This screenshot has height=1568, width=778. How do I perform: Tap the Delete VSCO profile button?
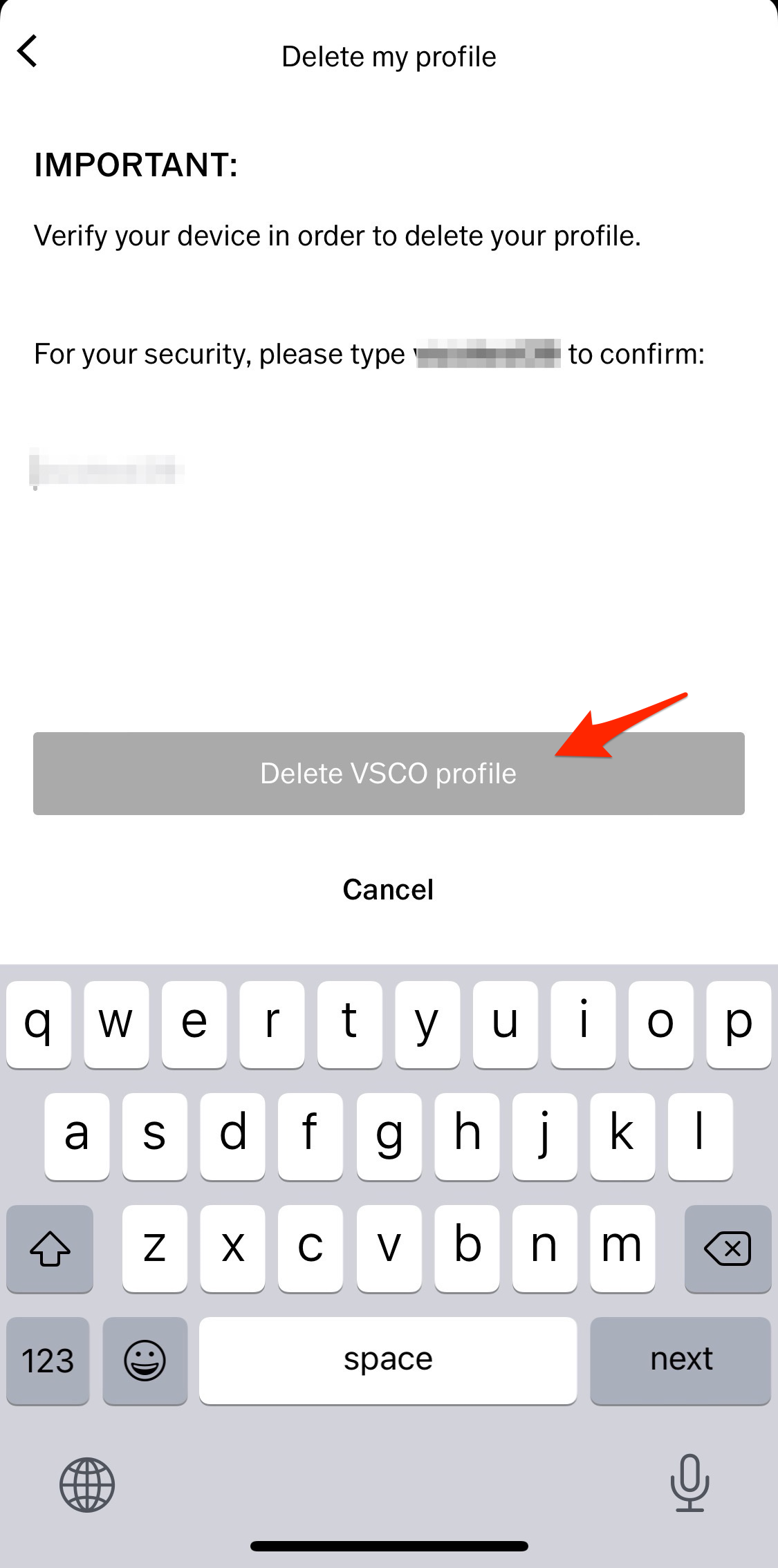tap(389, 774)
